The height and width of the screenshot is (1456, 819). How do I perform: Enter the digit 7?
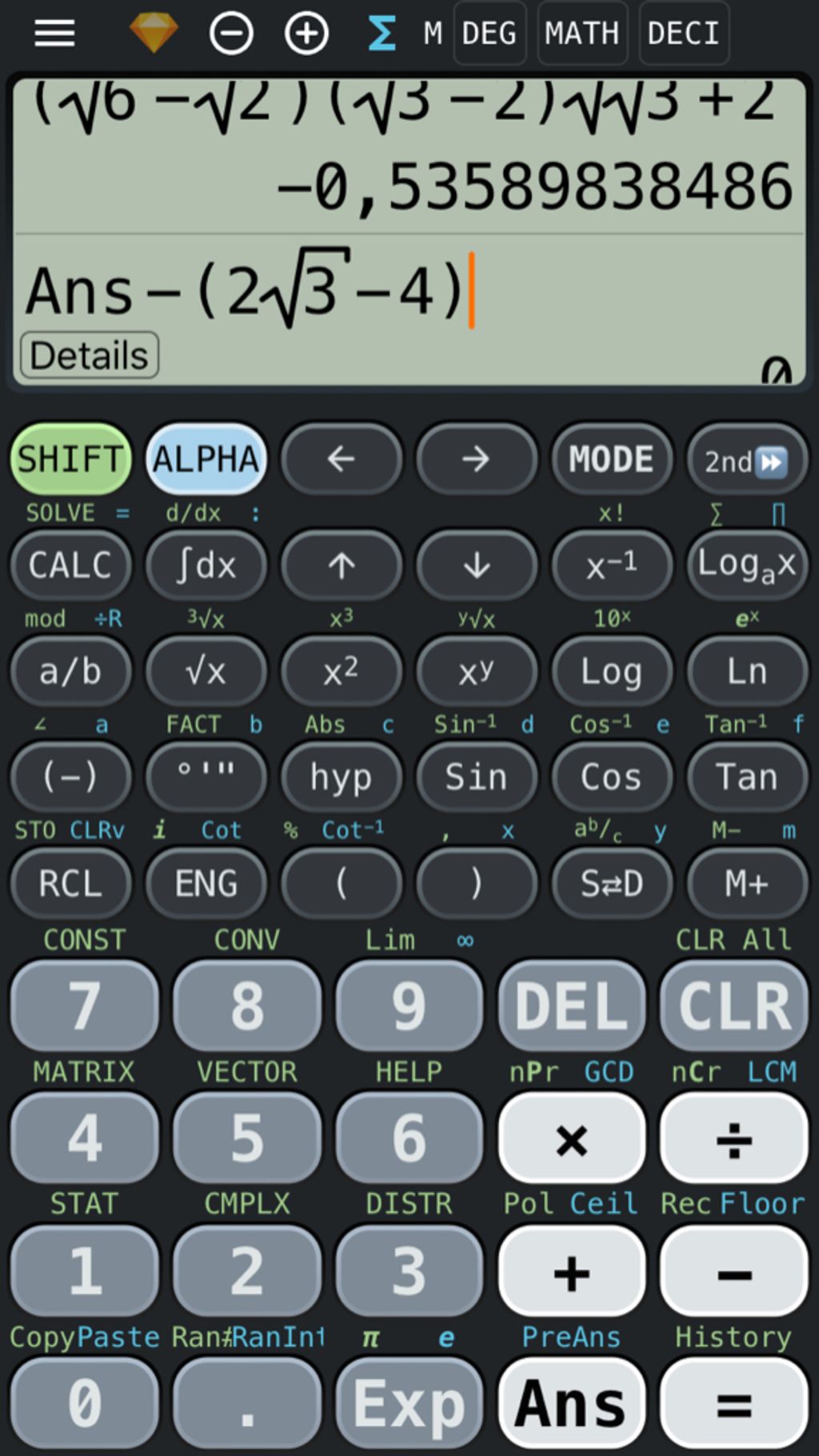pos(84,1006)
